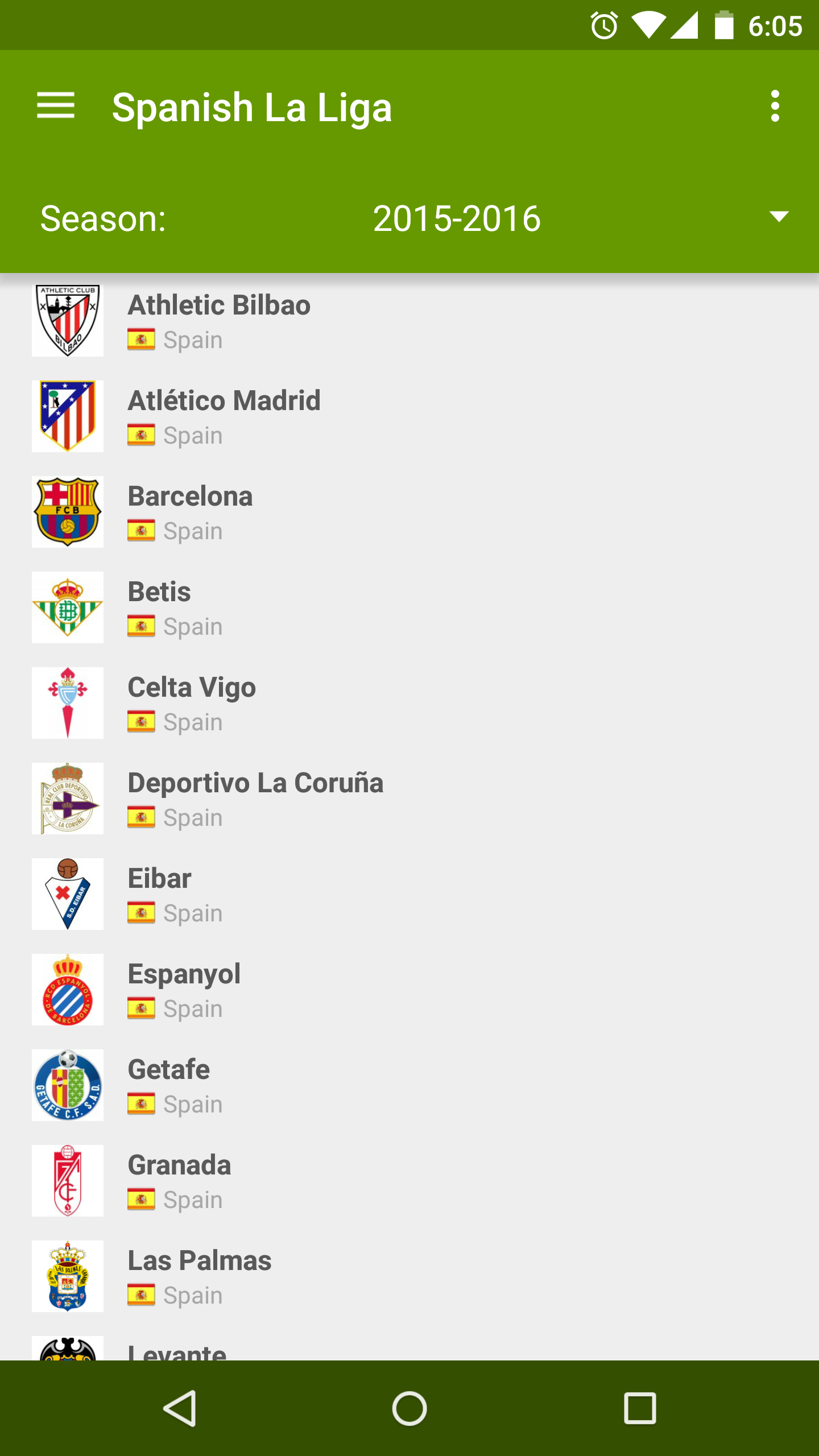
Task: Select the Espanyol crest logo
Action: point(67,988)
